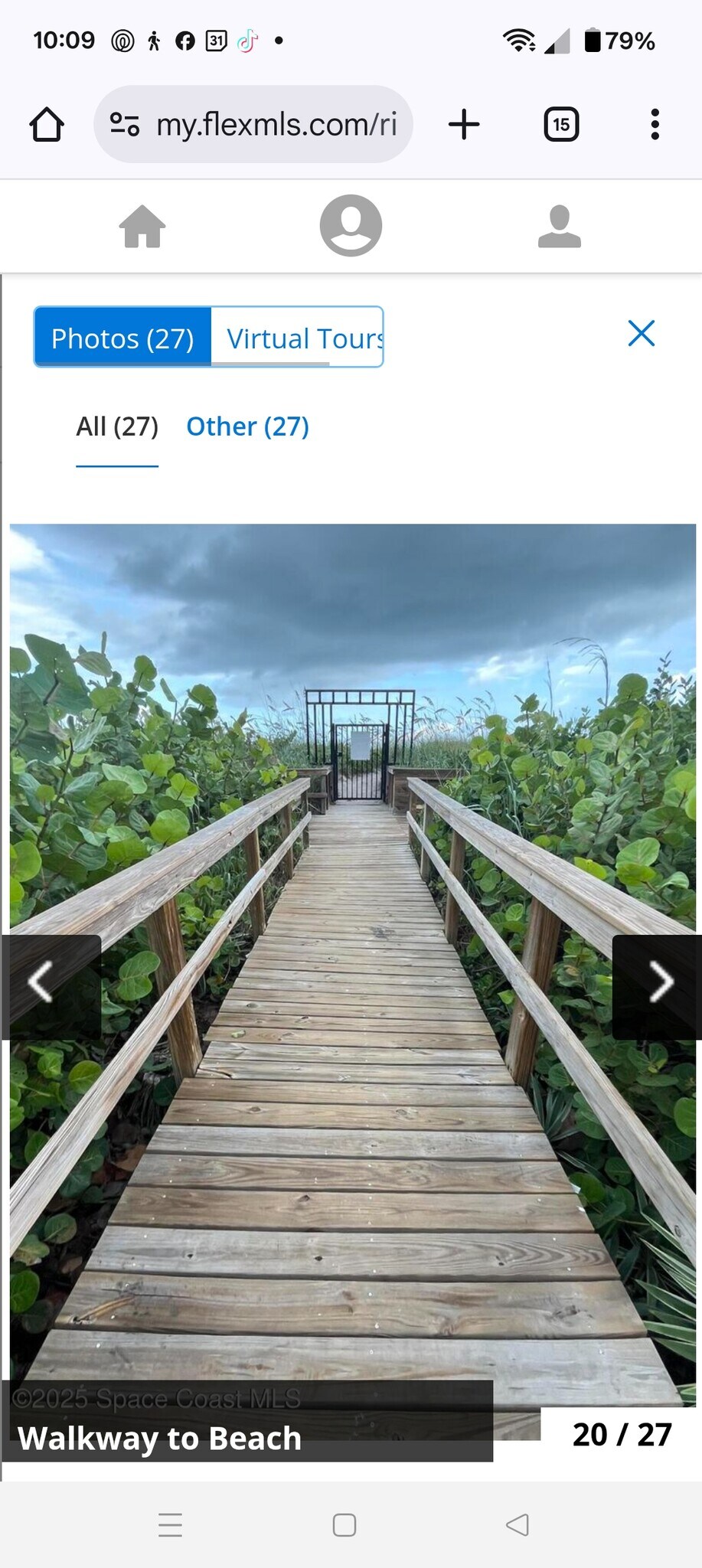Screen dimensions: 702x1568
Task: Open the center profile avatar
Action: pyautogui.click(x=351, y=225)
